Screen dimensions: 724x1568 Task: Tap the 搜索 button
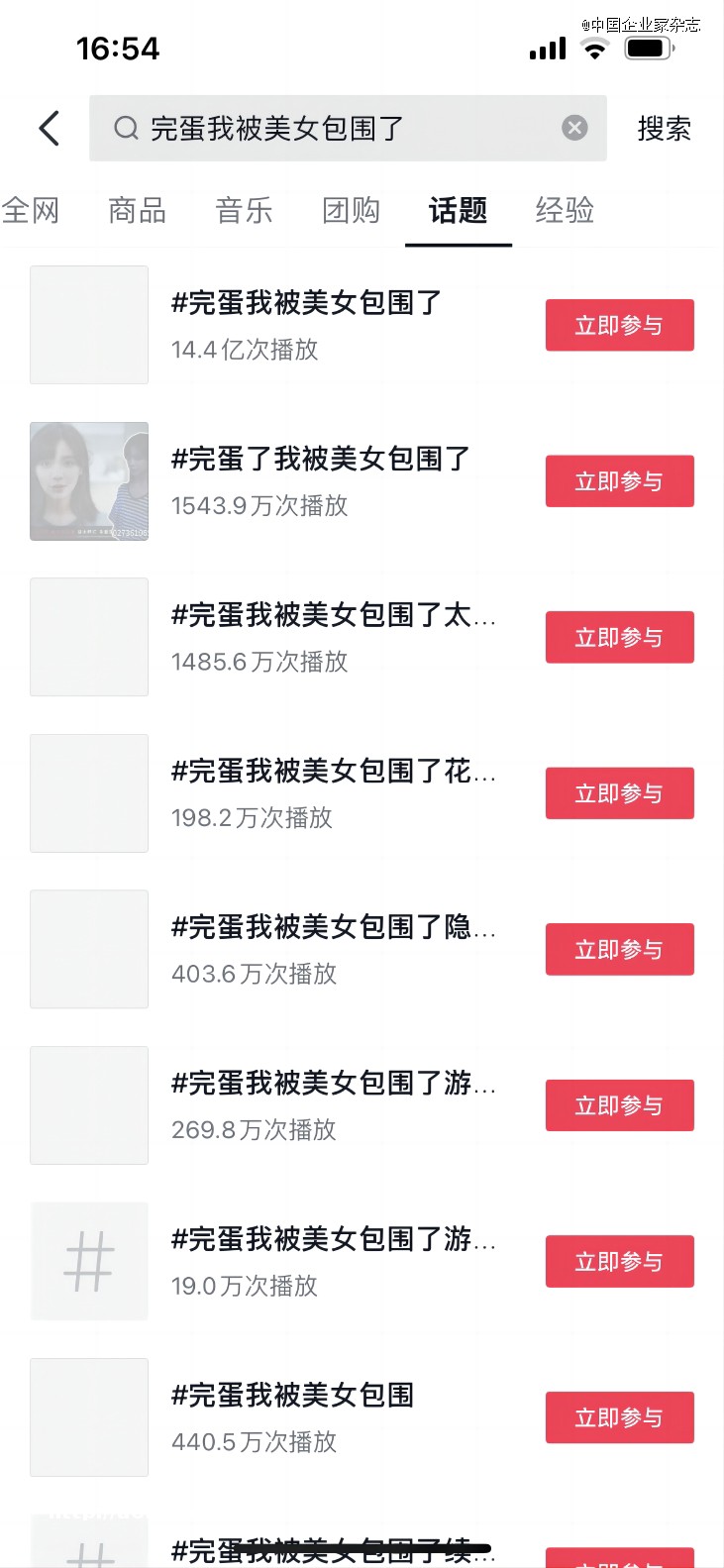[x=664, y=129]
